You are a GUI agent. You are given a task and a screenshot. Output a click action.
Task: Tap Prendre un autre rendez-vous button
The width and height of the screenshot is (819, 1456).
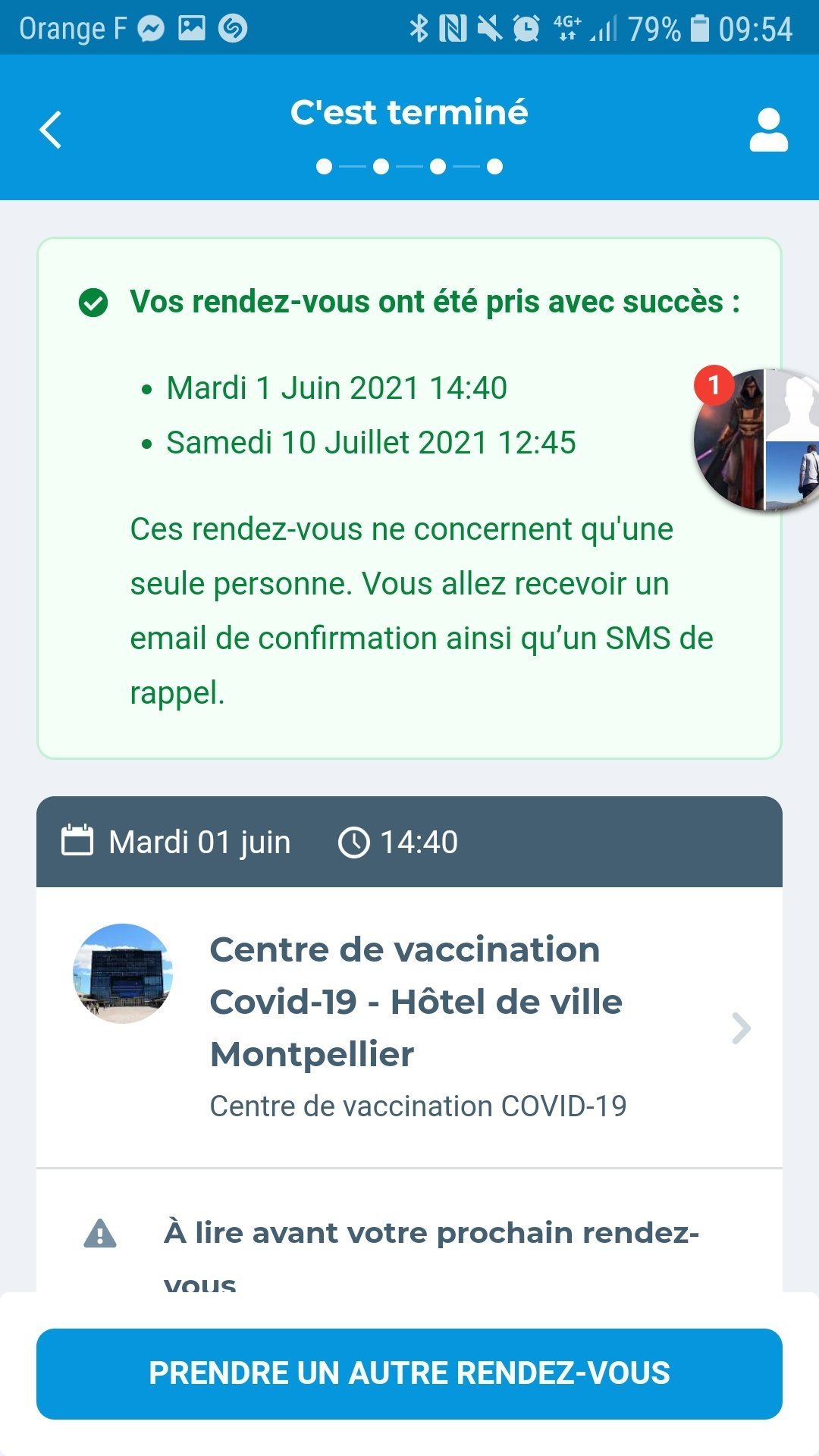[x=409, y=1373]
